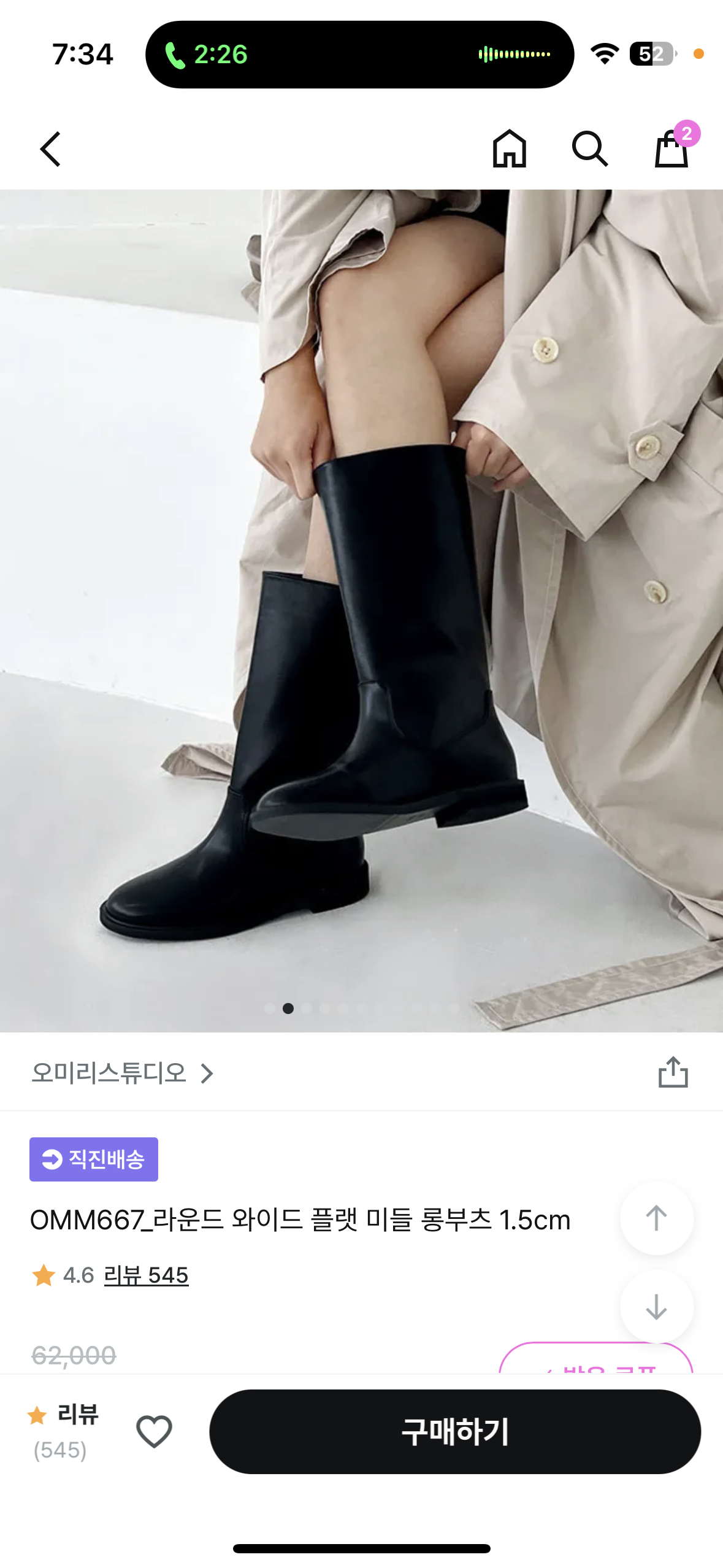Open the 오미리스튜디오 store page
The width and height of the screenshot is (723, 1568).
(121, 1073)
